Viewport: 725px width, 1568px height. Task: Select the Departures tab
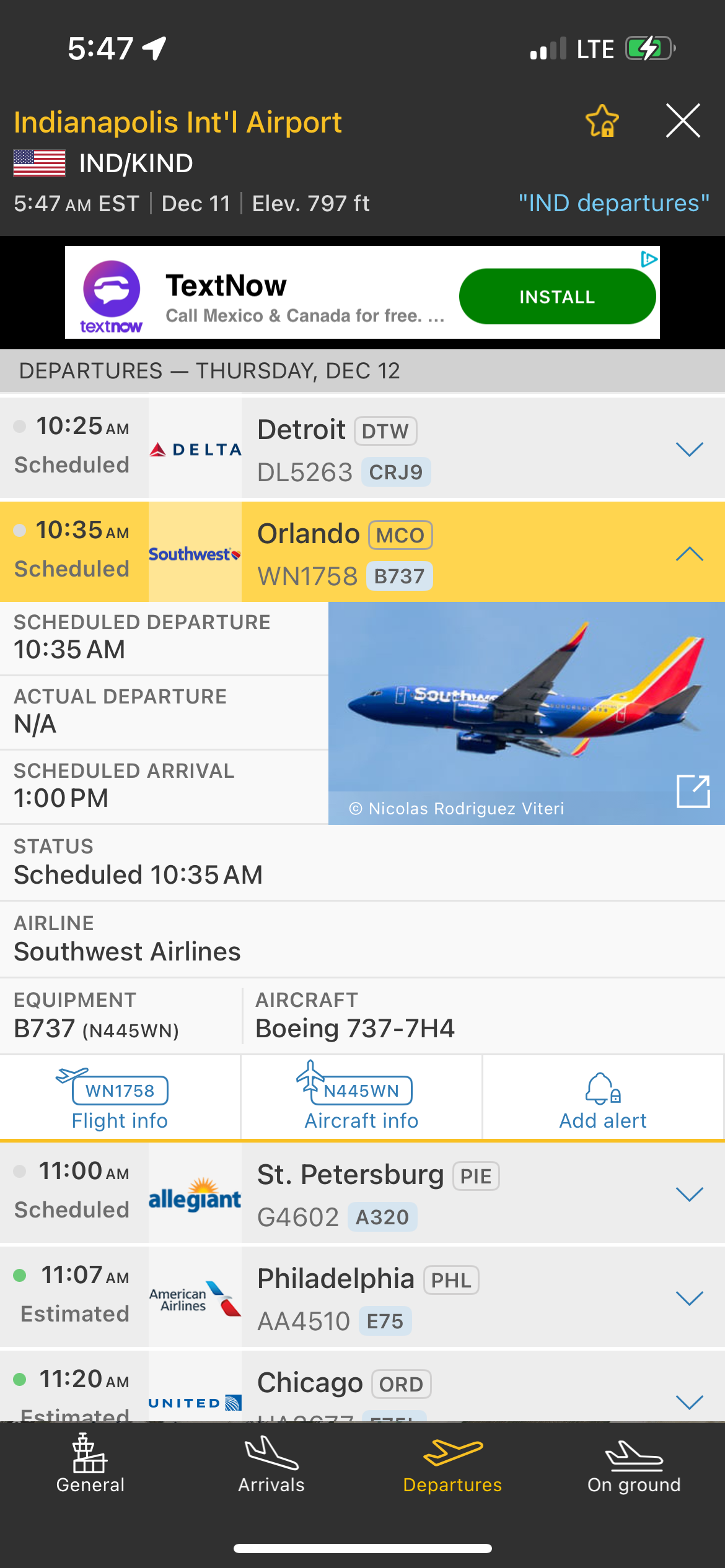tap(452, 1465)
